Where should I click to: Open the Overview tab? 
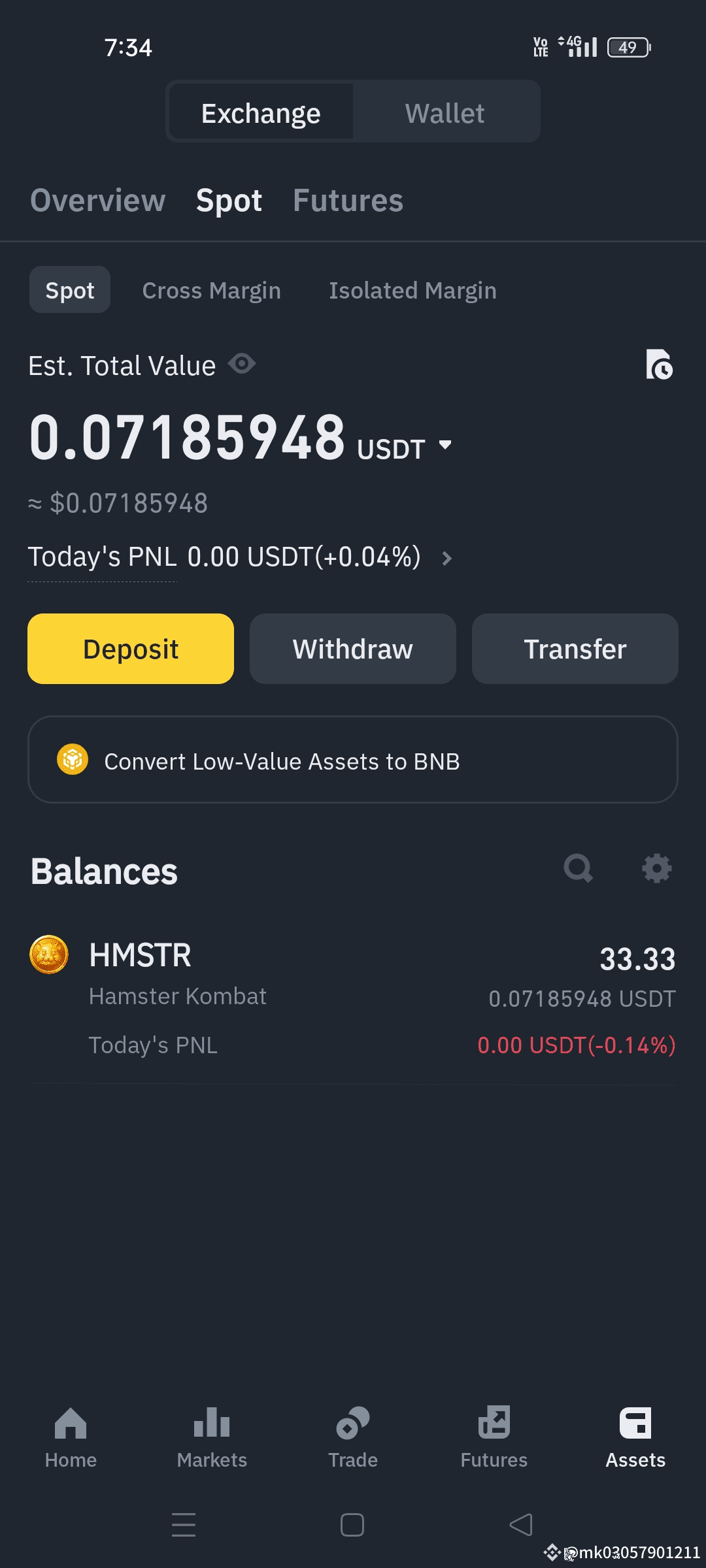(98, 201)
